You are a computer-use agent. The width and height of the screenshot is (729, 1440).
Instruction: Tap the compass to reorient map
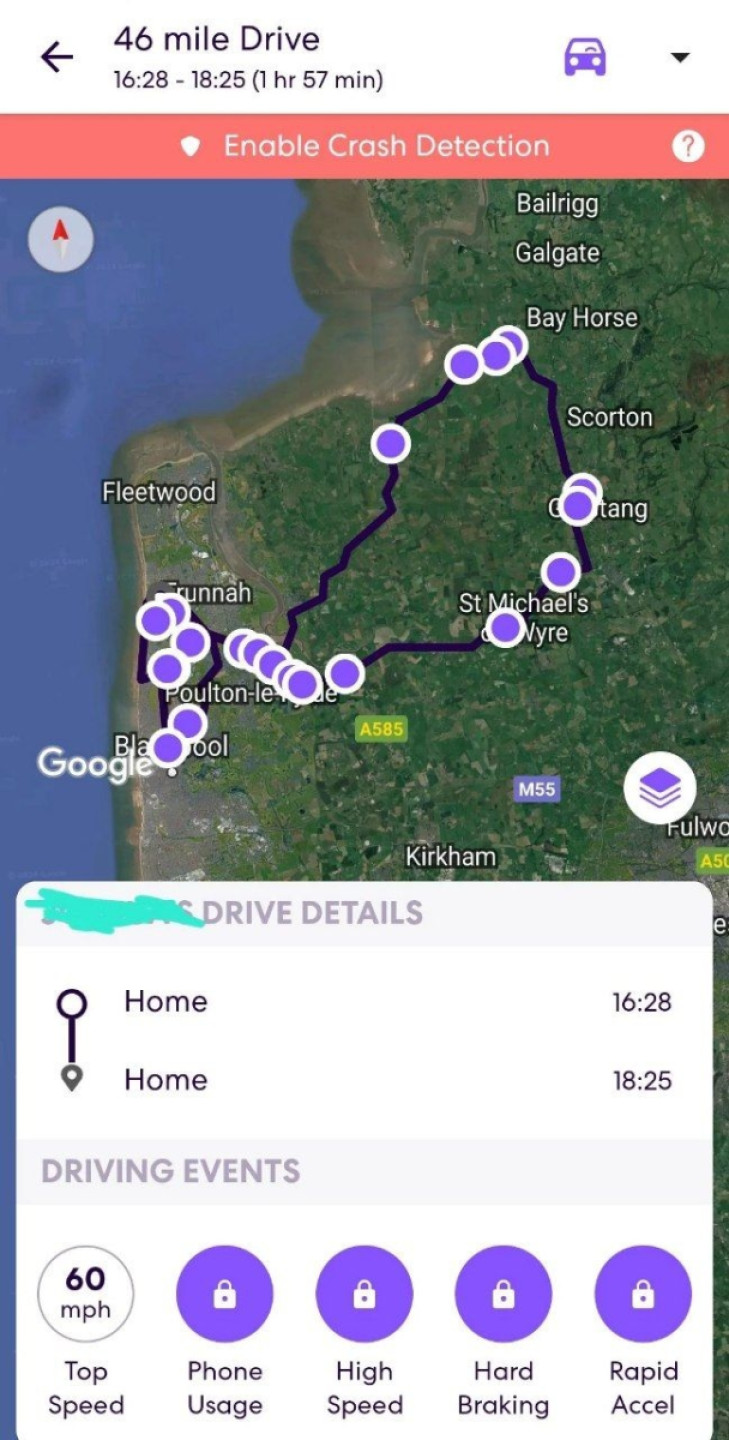(61, 240)
